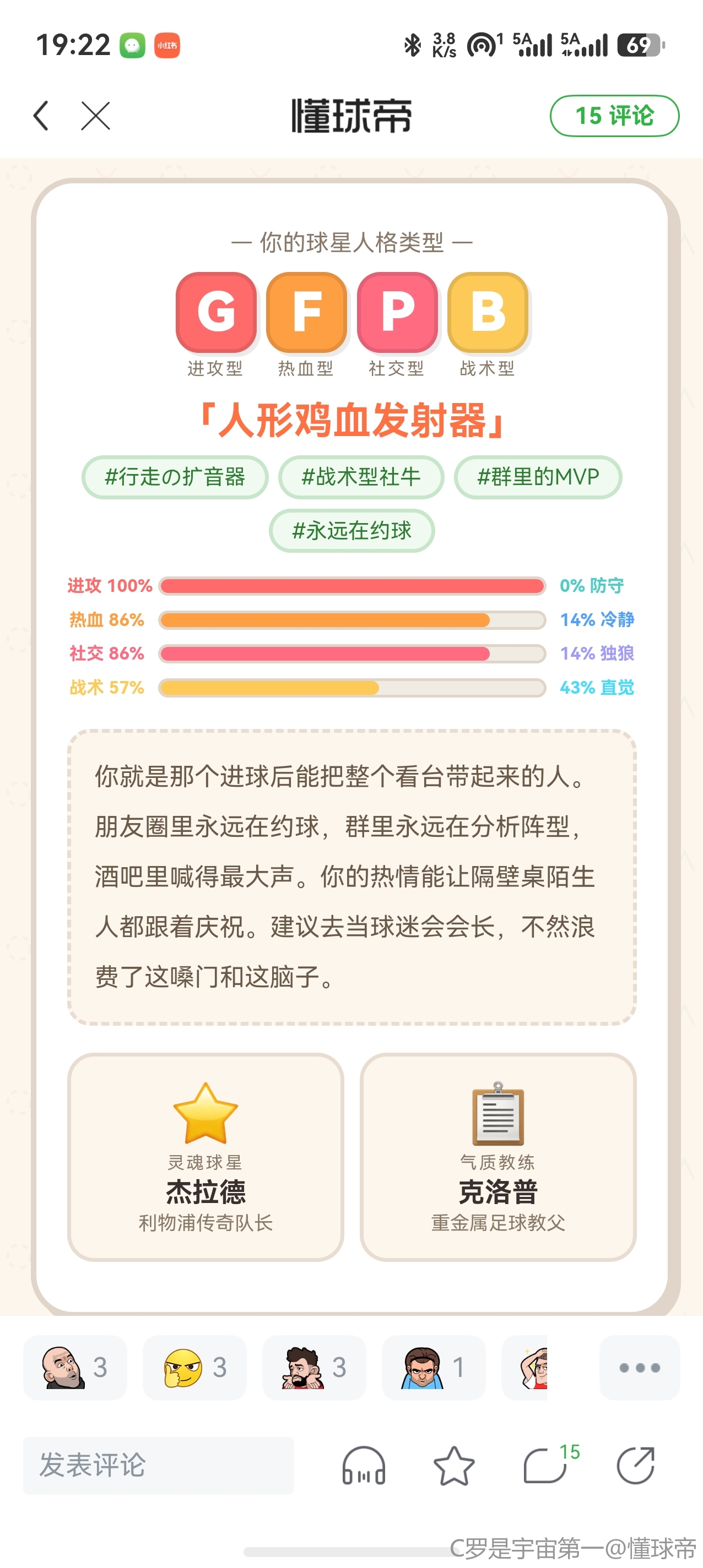The image size is (703, 1568).
Task: React with the yellow thinking emoji
Action: pyautogui.click(x=194, y=1367)
